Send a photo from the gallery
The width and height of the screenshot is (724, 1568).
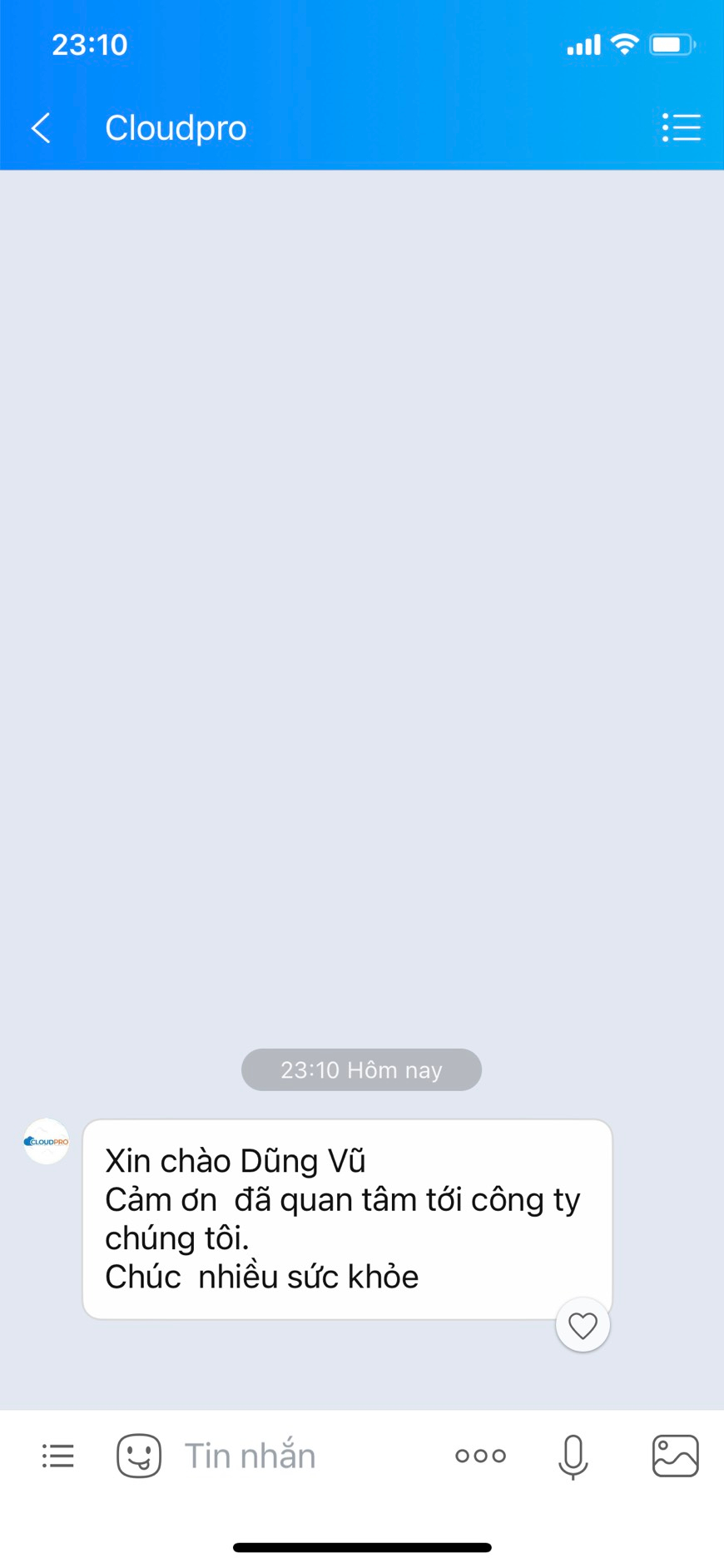[x=675, y=1456]
